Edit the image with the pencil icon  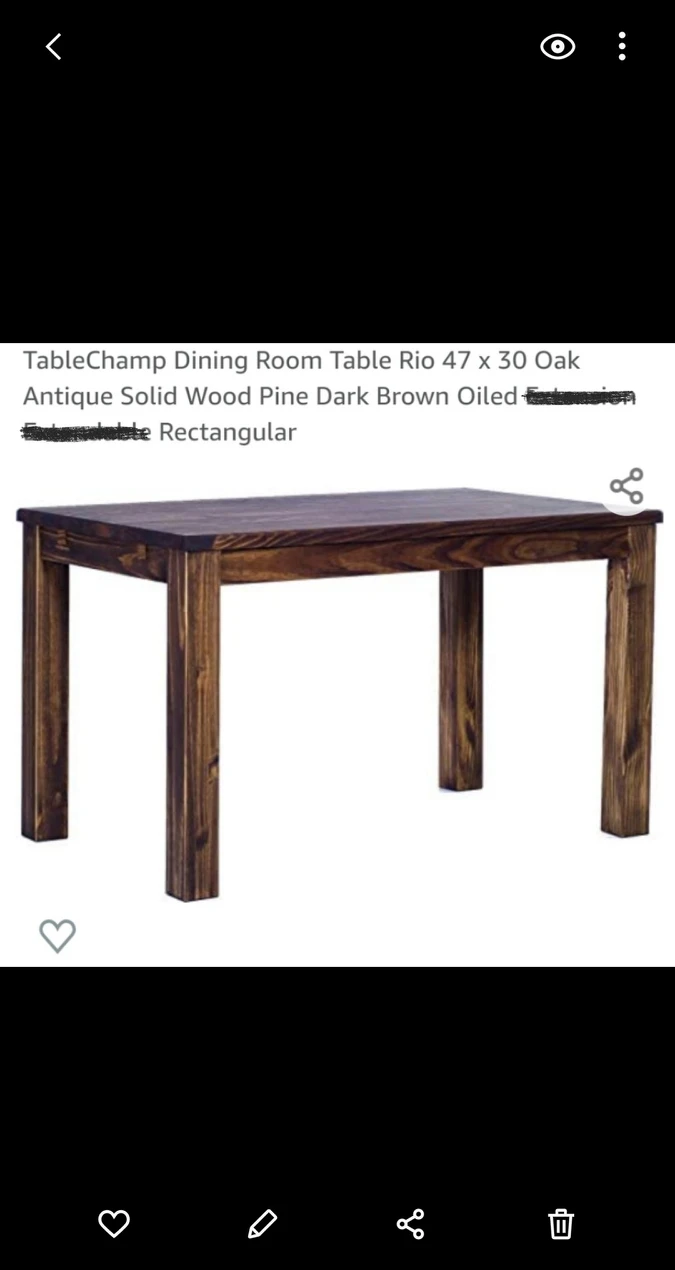pos(262,1223)
